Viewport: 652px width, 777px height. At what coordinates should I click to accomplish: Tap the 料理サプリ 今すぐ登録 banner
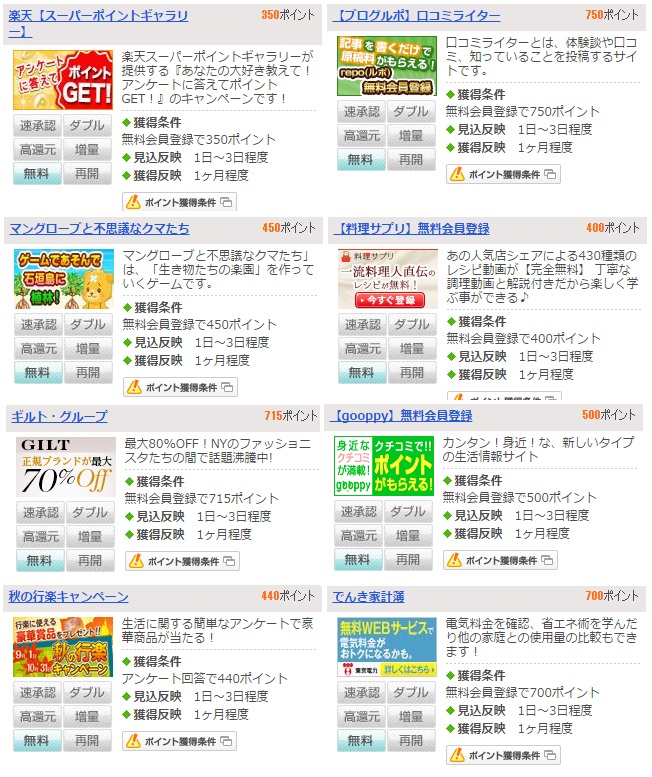387,279
